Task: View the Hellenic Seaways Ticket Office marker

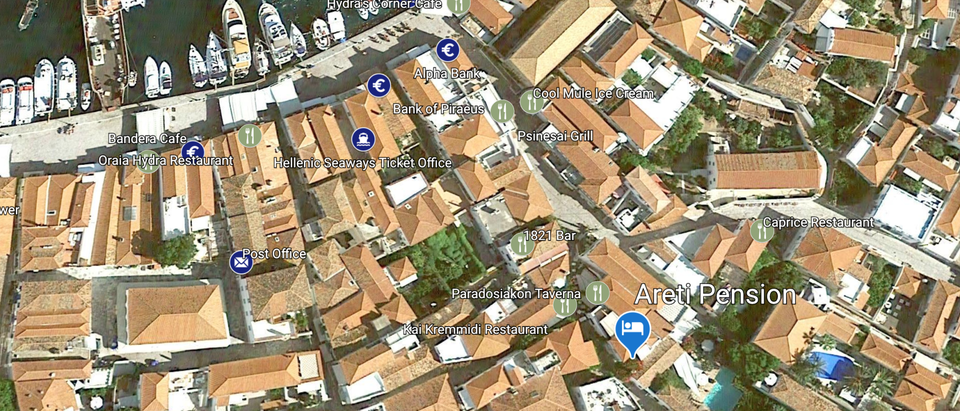Action: [x=363, y=140]
